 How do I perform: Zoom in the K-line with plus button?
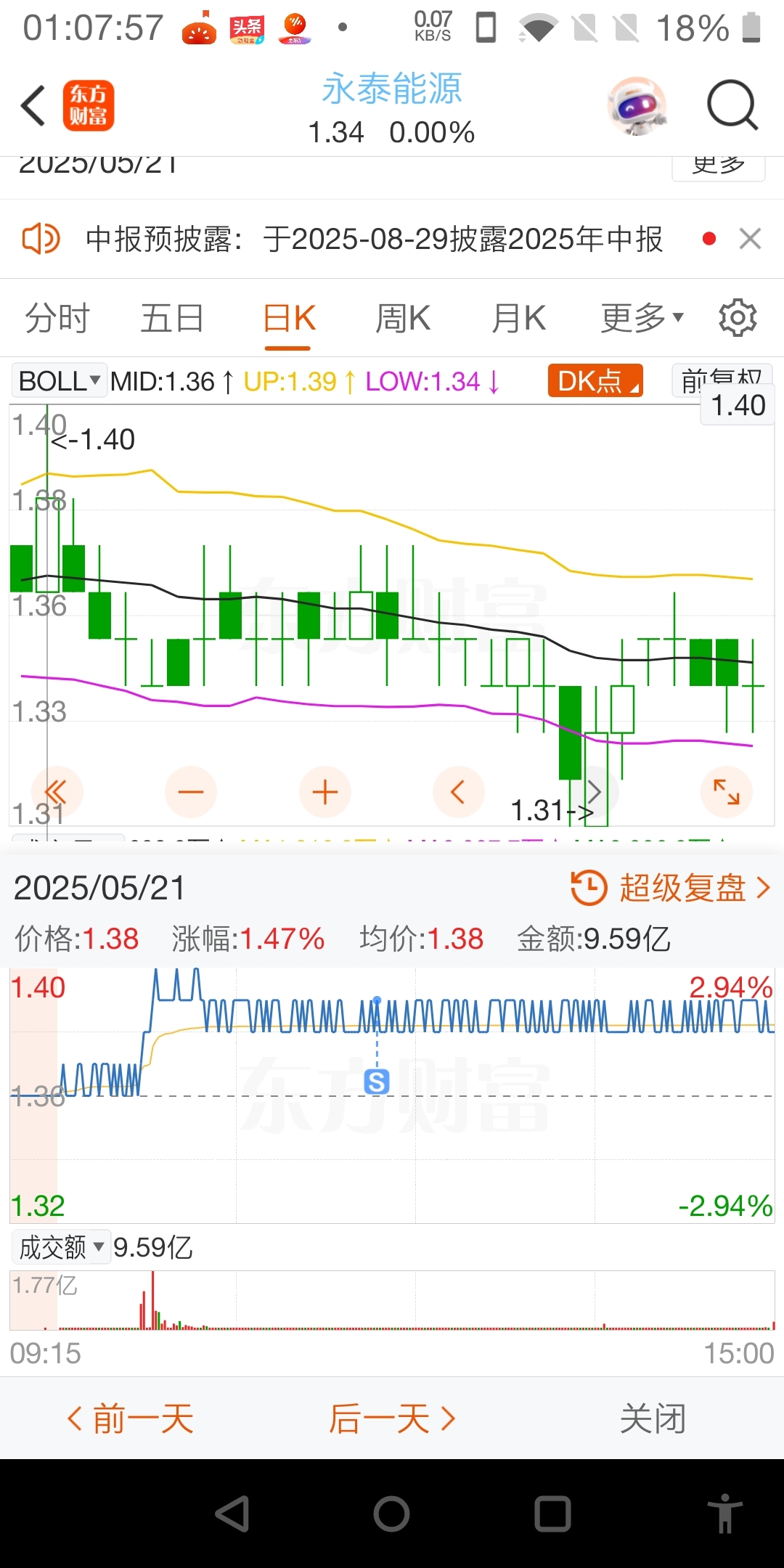(325, 792)
